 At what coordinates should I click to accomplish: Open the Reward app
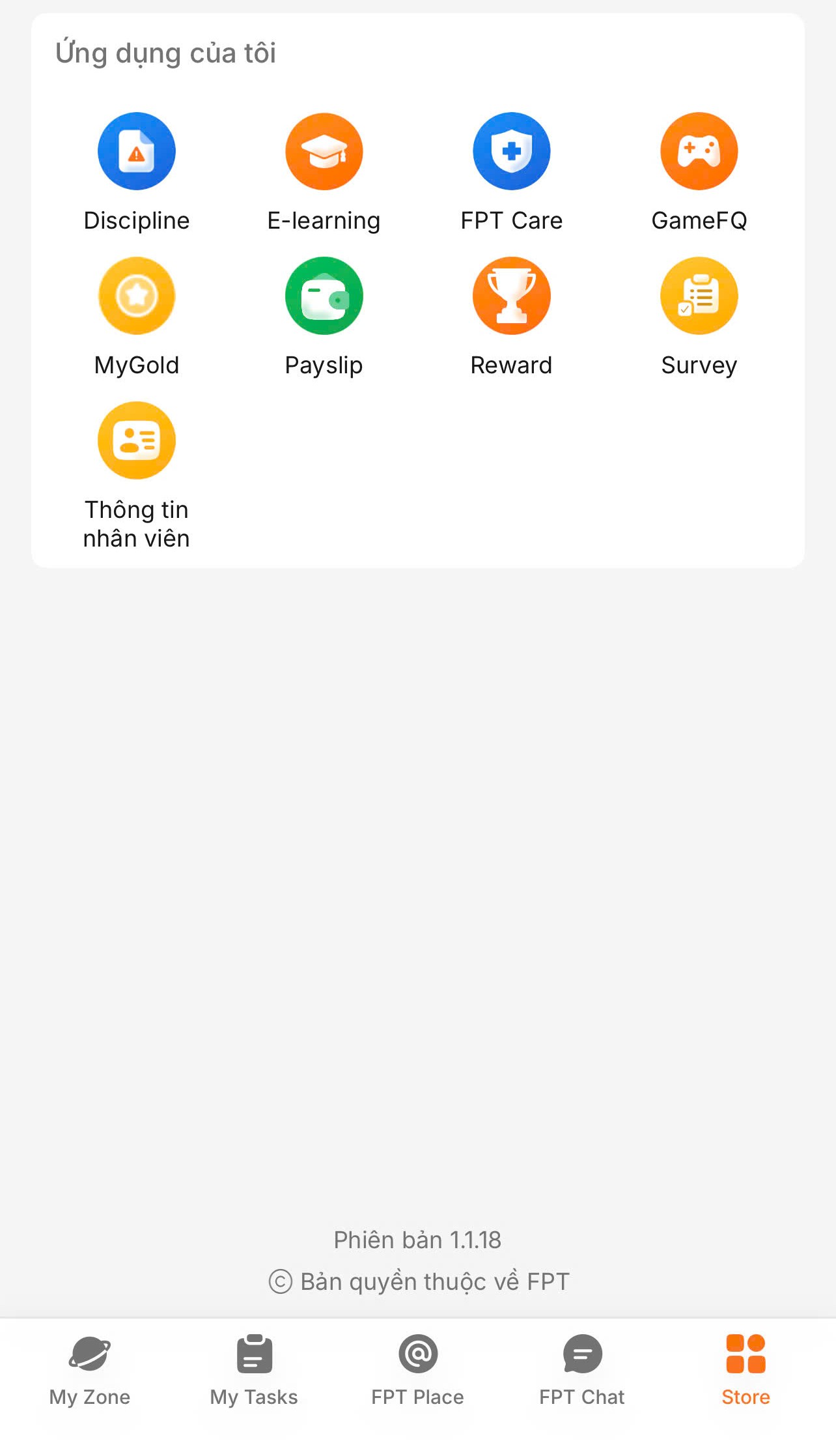(x=511, y=296)
